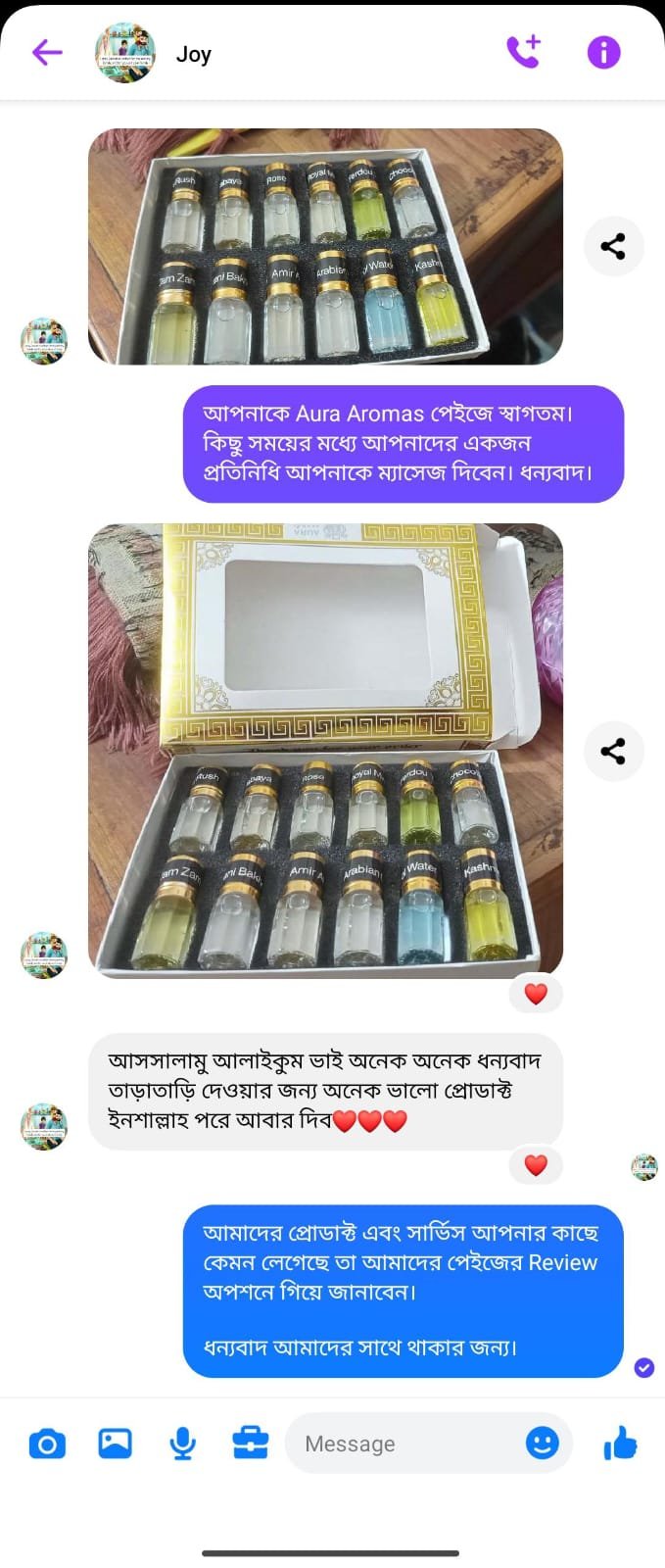Open the camera to take a photo
The image size is (665, 1568).
[x=47, y=1444]
